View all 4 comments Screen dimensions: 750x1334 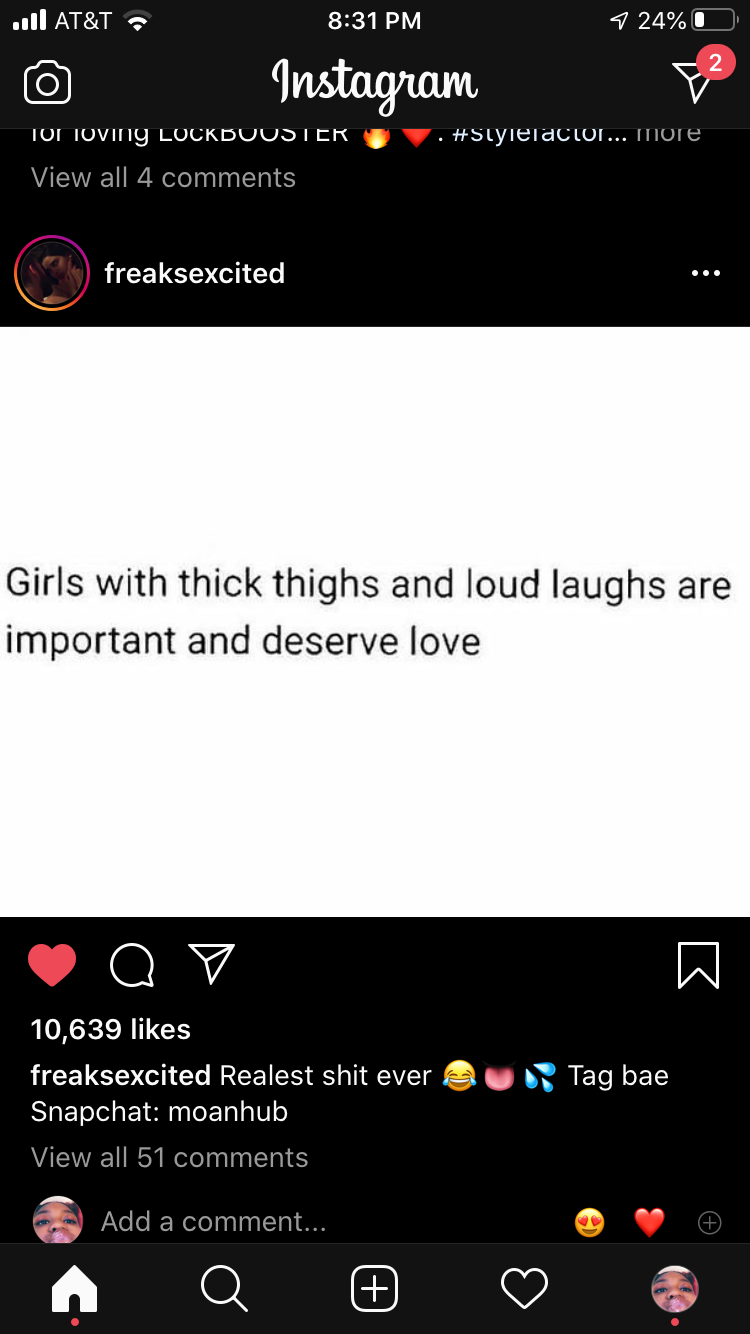coord(163,178)
